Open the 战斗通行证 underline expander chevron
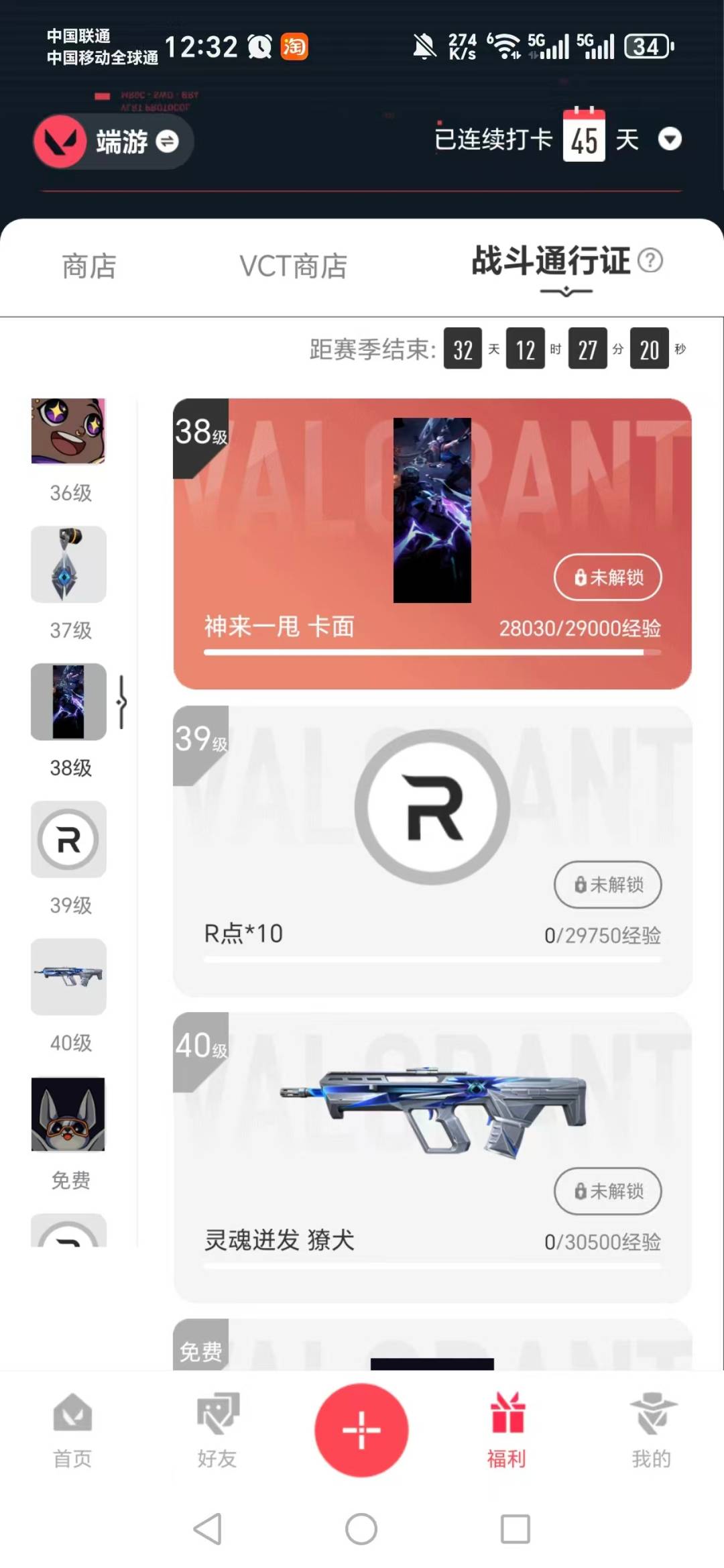 (566, 291)
